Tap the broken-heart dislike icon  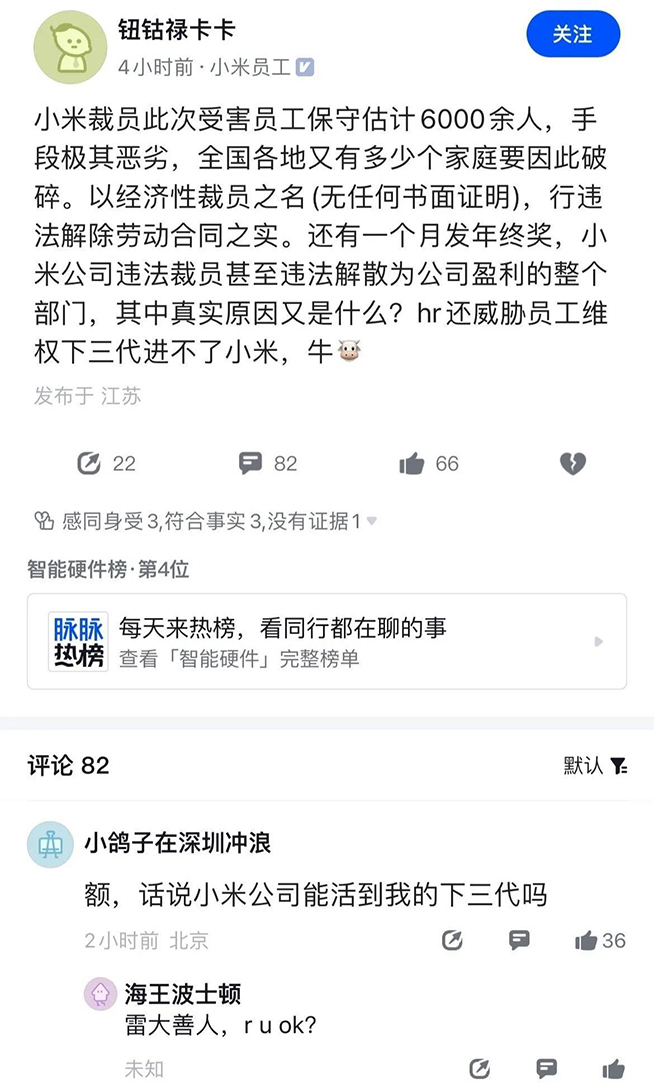click(x=572, y=463)
